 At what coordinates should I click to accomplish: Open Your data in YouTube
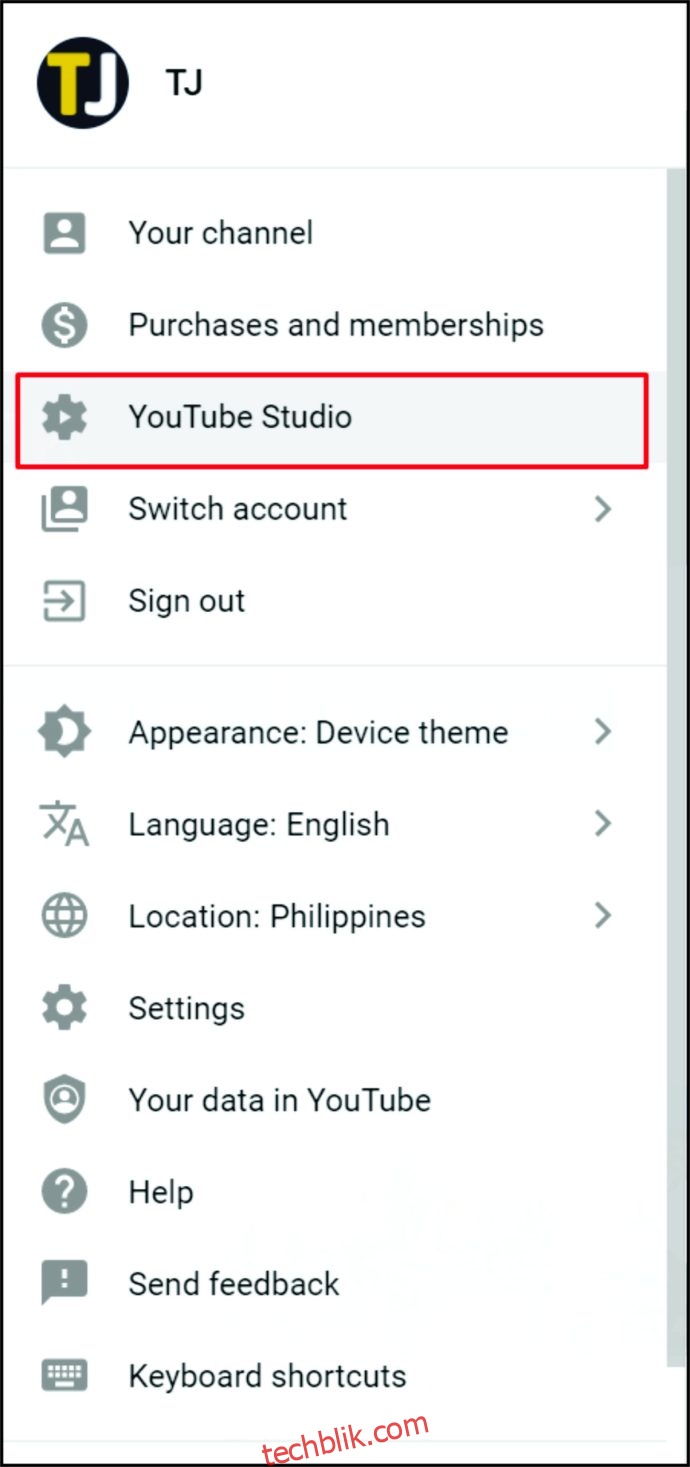click(279, 1100)
